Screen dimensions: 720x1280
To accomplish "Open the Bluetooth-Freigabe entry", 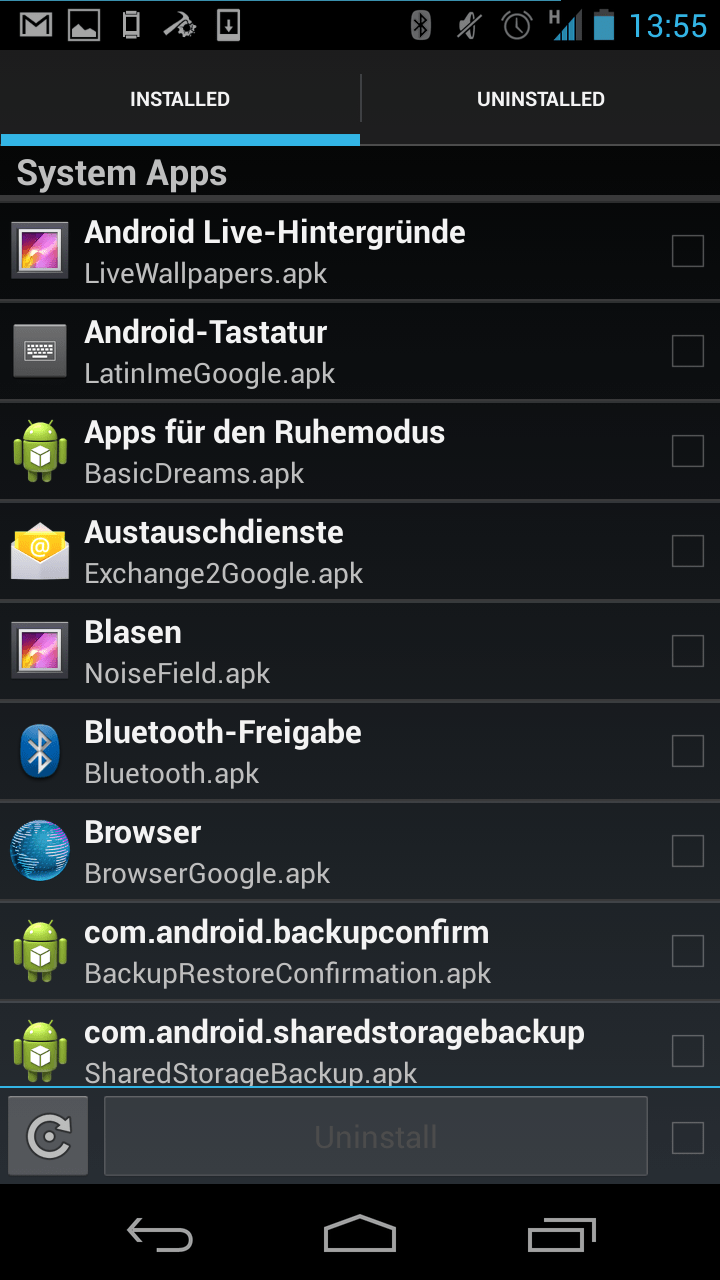I will click(x=300, y=751).
